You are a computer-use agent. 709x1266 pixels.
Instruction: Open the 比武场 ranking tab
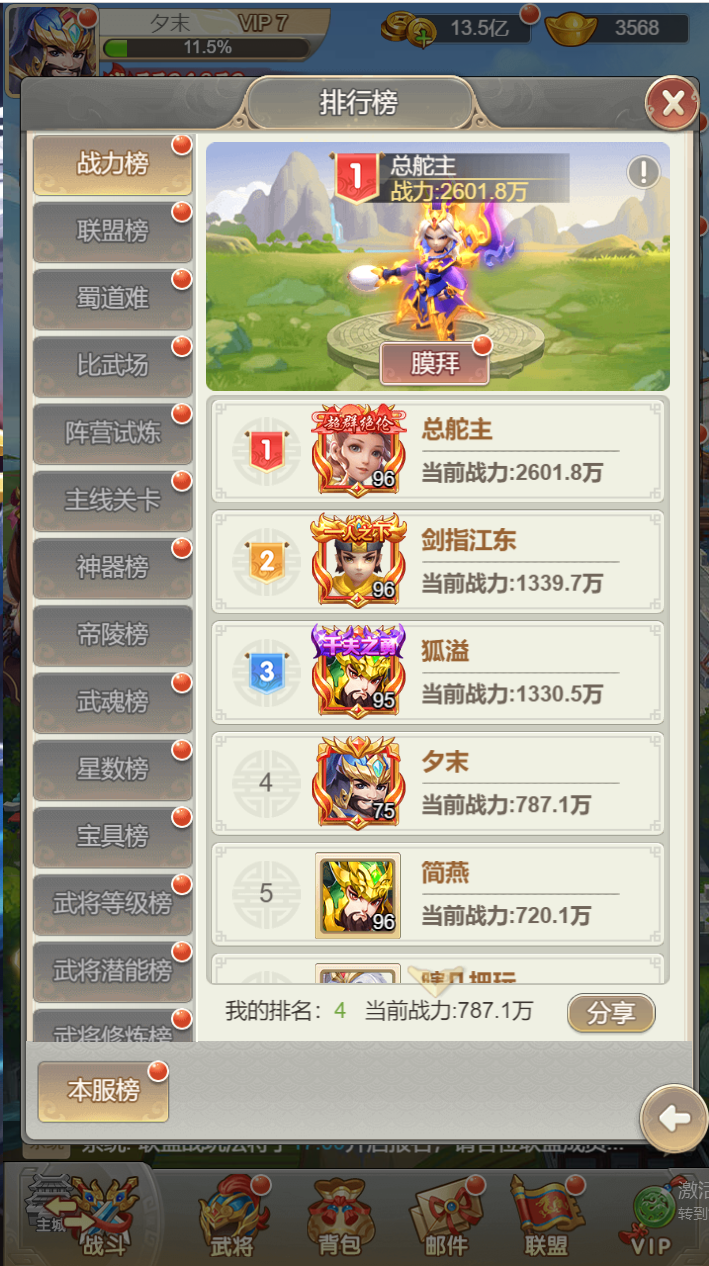[113, 365]
